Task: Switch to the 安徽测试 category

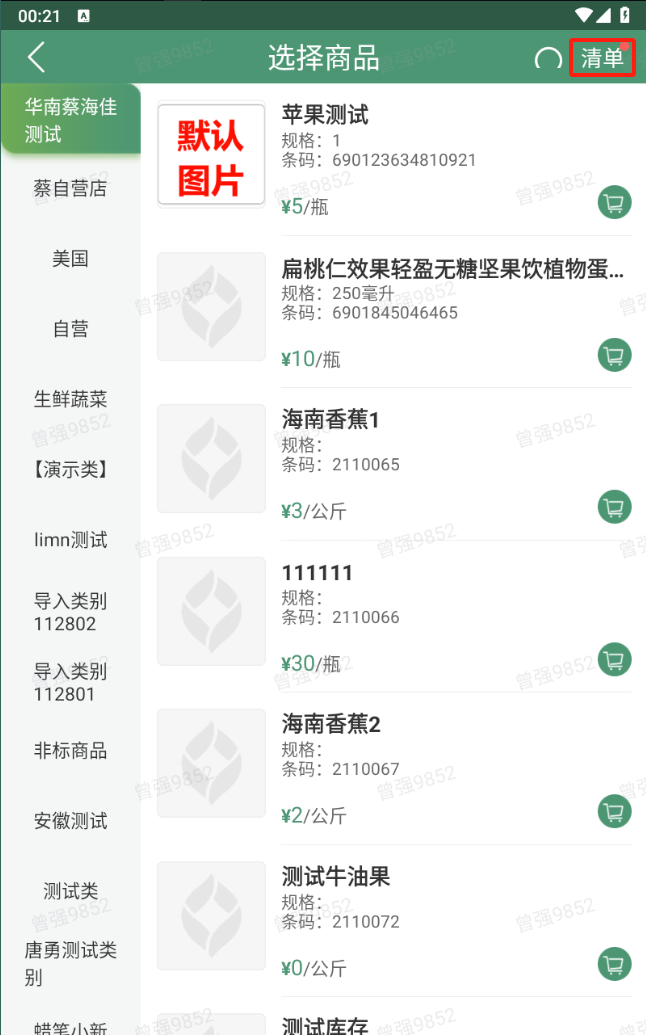Action: tap(71, 821)
